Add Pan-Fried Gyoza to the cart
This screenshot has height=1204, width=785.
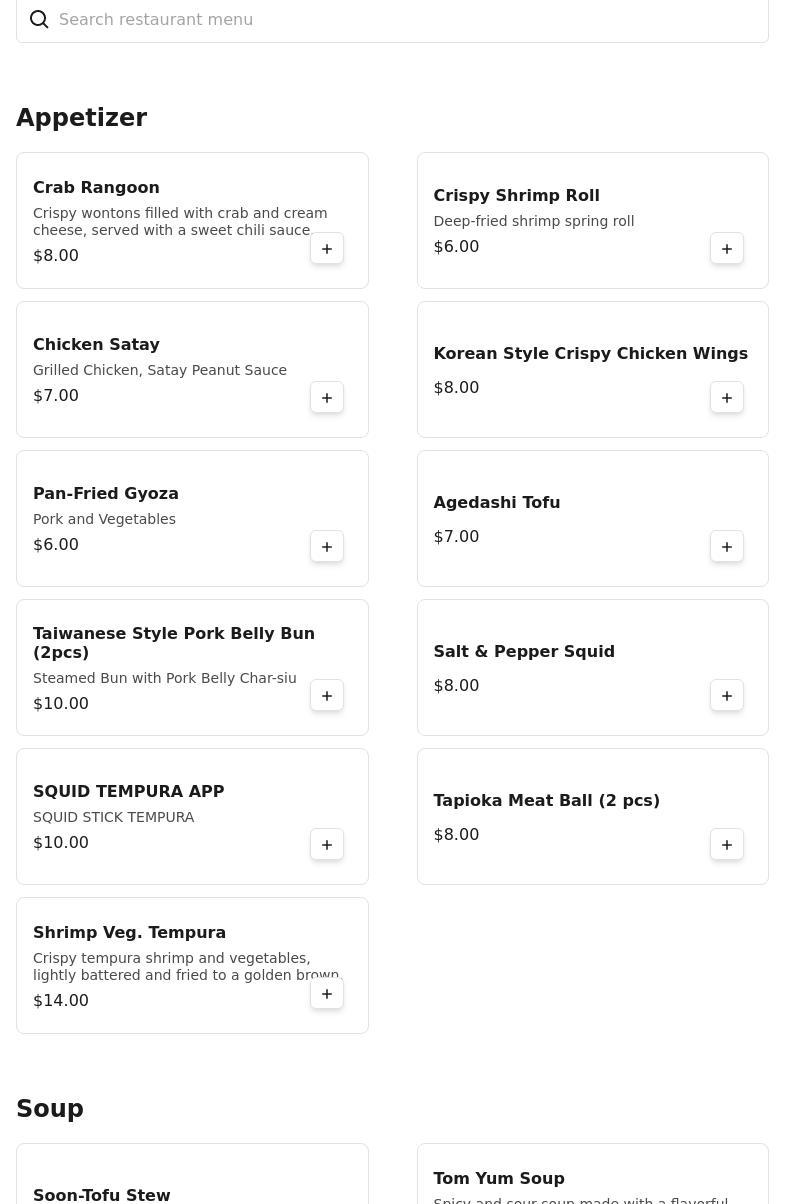pos(327,547)
